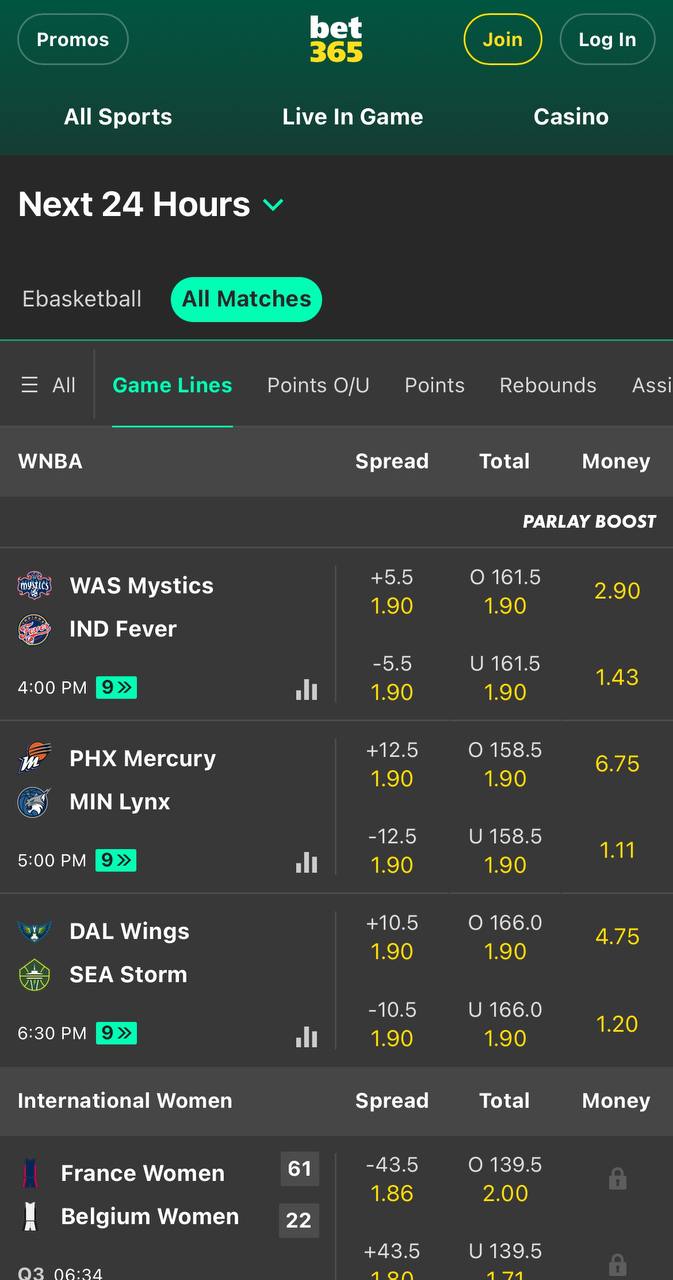Switch to Points O/U tab
Viewport: 673px width, 1280px height.
(x=318, y=385)
